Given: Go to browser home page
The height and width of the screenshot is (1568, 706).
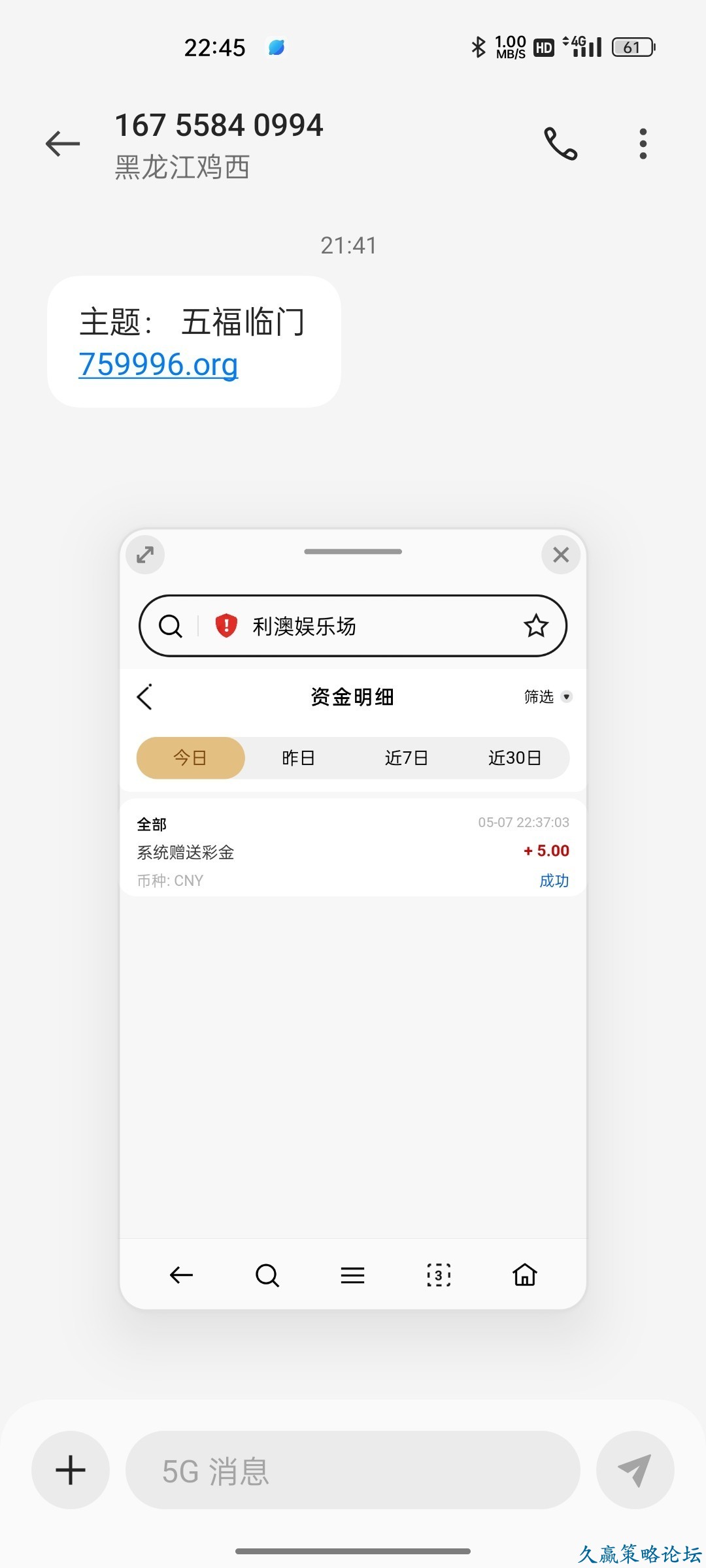Looking at the screenshot, I should [x=524, y=1275].
